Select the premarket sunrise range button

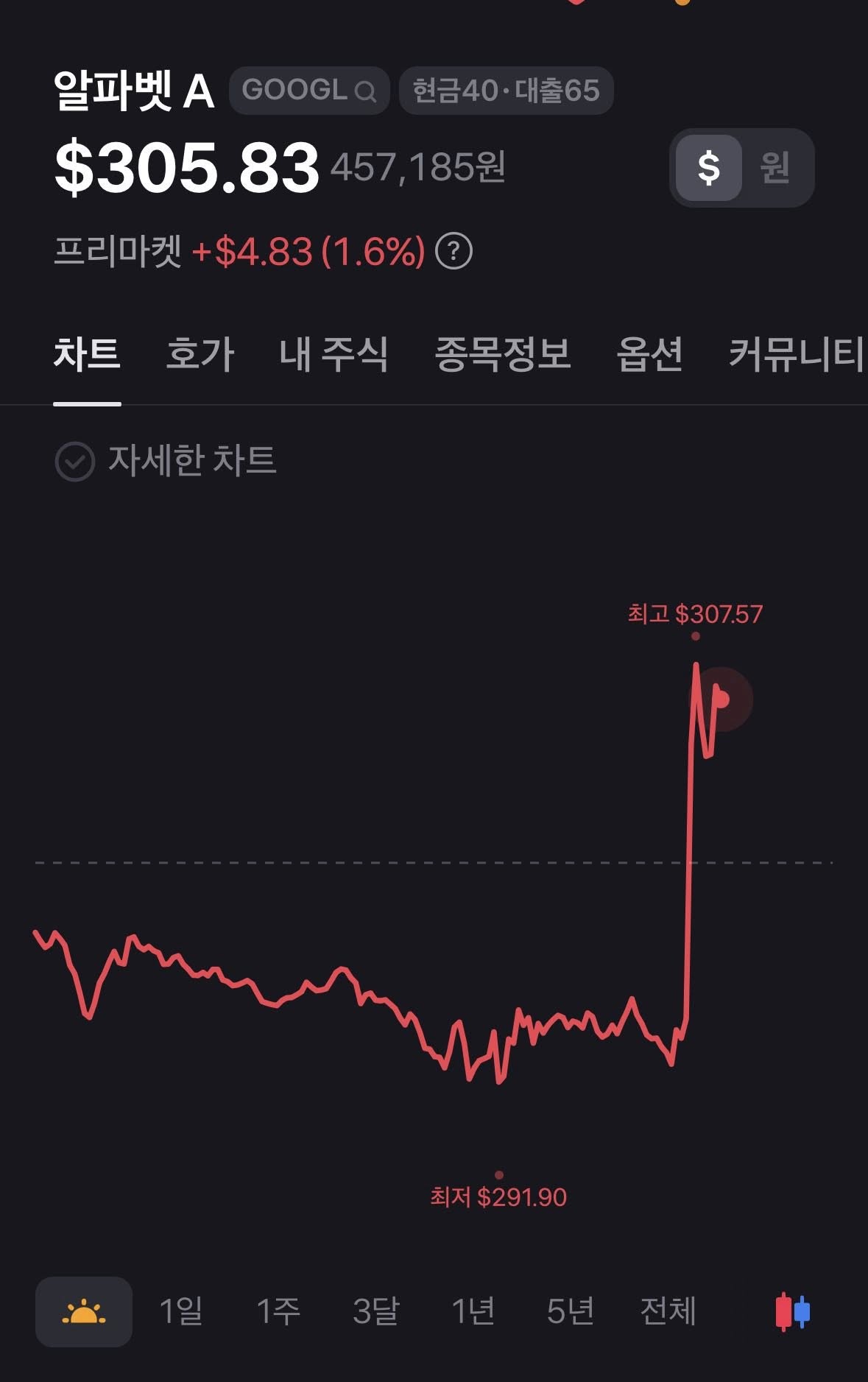point(84,1311)
